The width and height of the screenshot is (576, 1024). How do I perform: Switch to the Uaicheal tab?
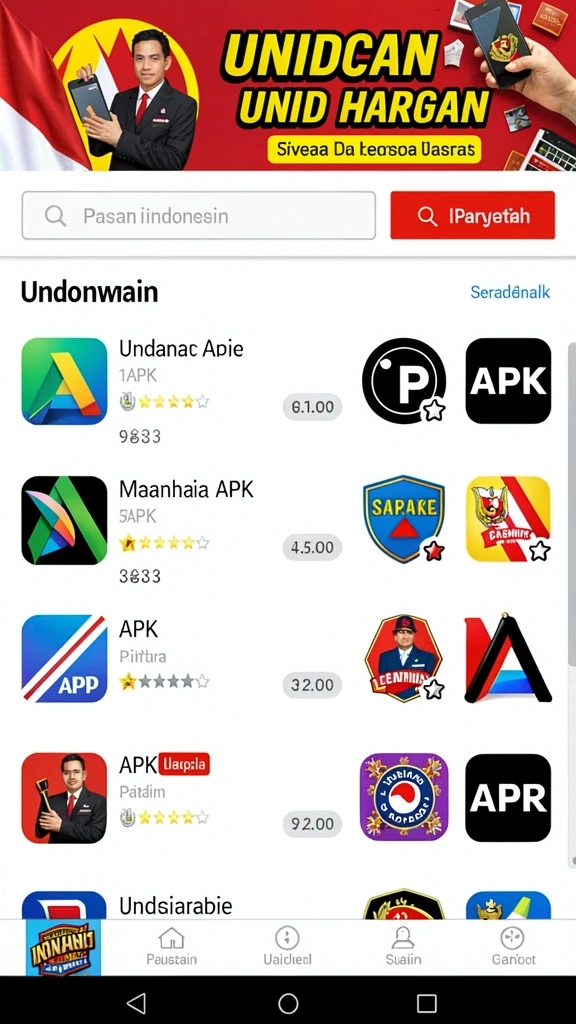287,947
